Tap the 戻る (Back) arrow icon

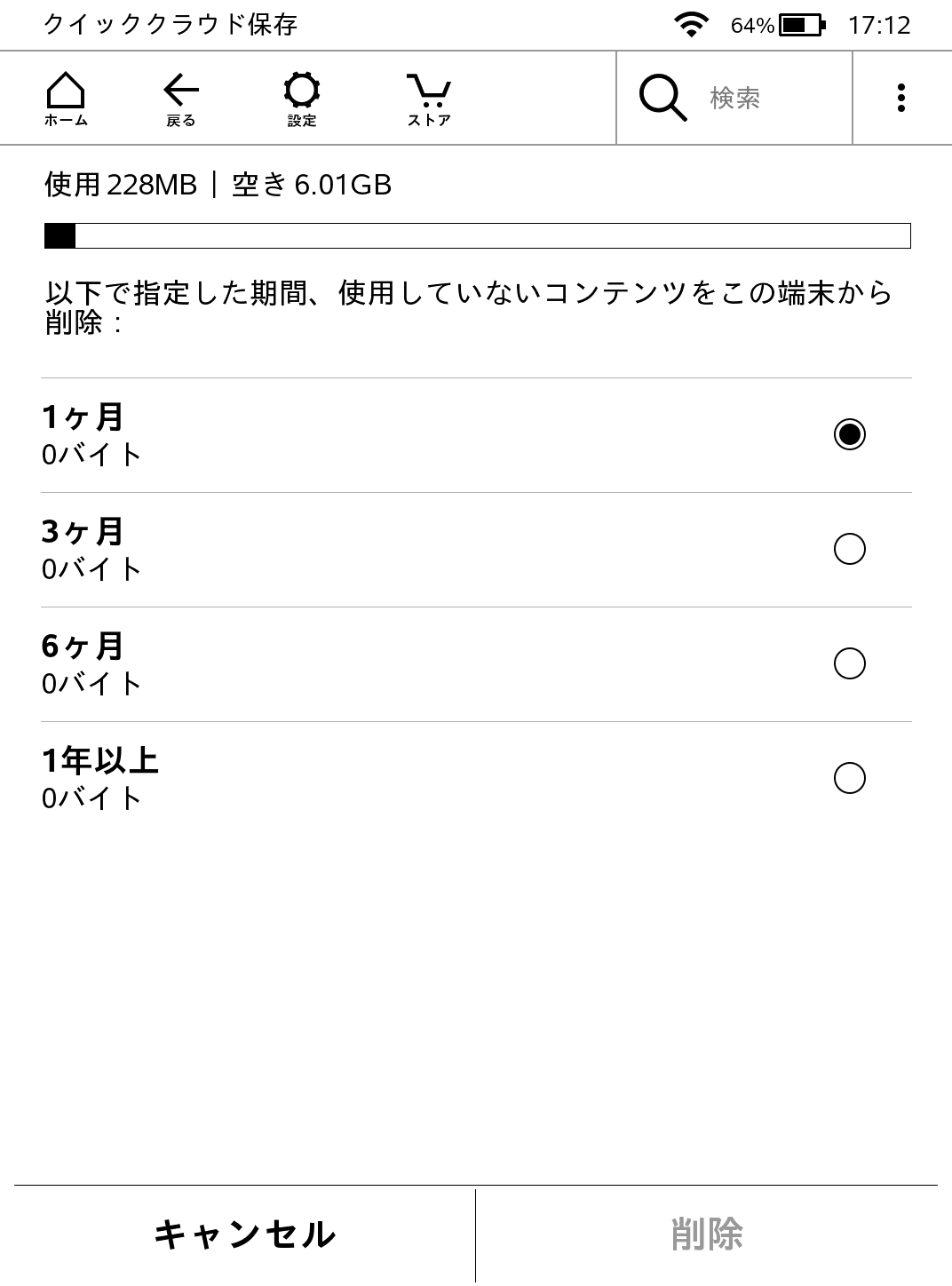tap(180, 96)
